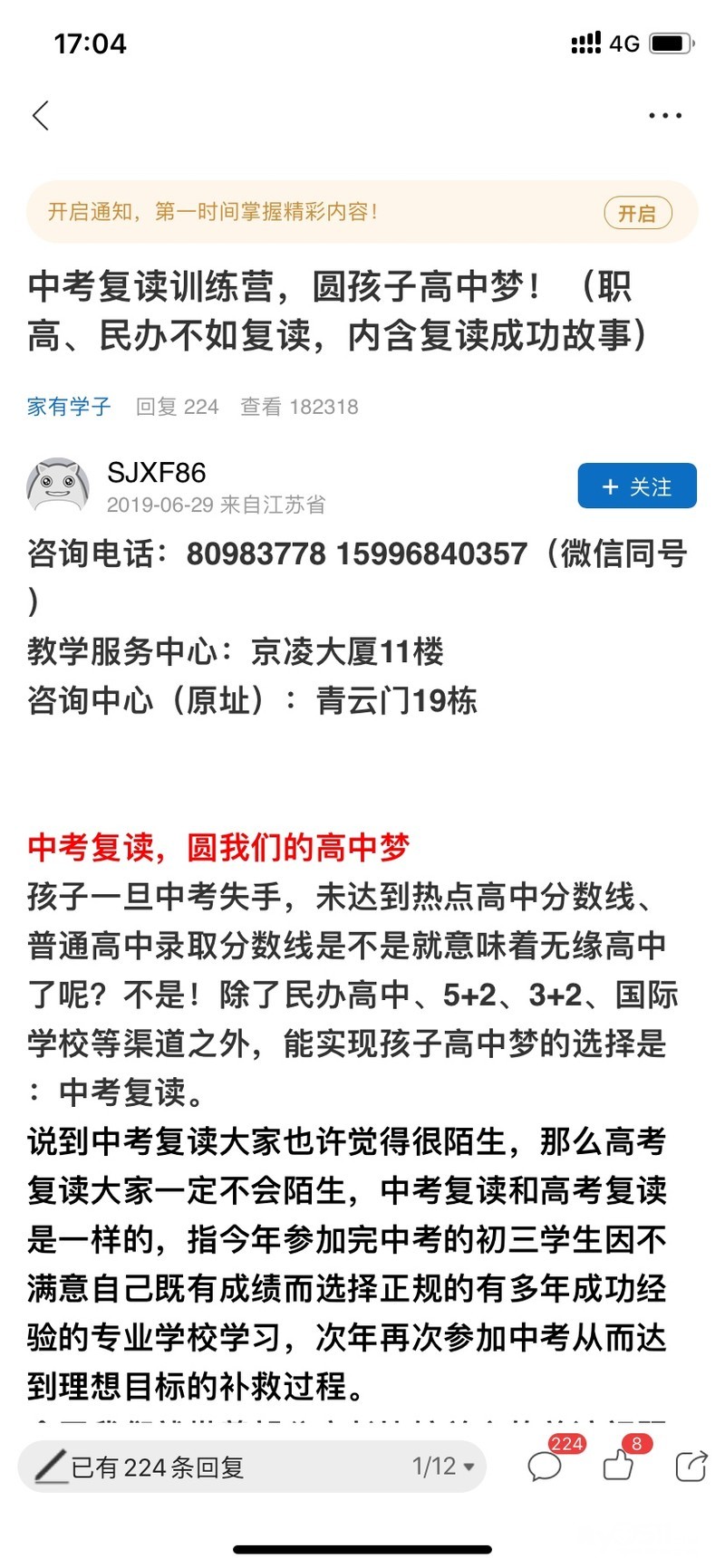Open the three-dot overflow menu
725x1568 pixels.
(665, 116)
